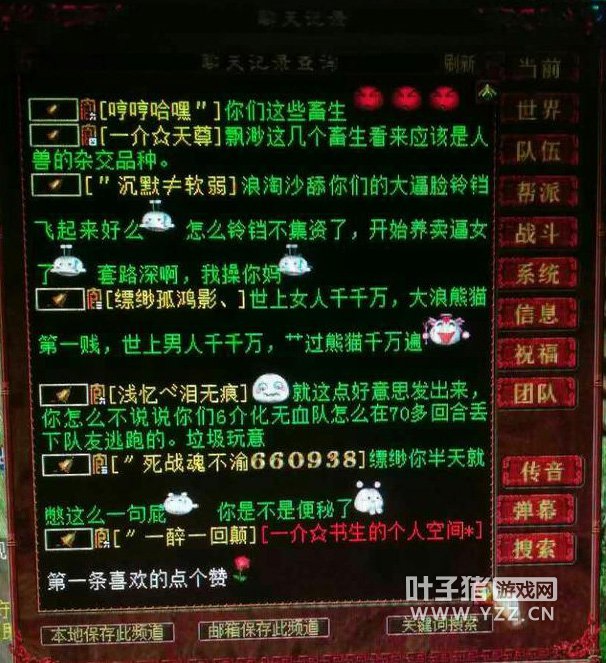The width and height of the screenshot is (606, 663).
Task: View the 祝福 channel tab
Action: tap(538, 353)
